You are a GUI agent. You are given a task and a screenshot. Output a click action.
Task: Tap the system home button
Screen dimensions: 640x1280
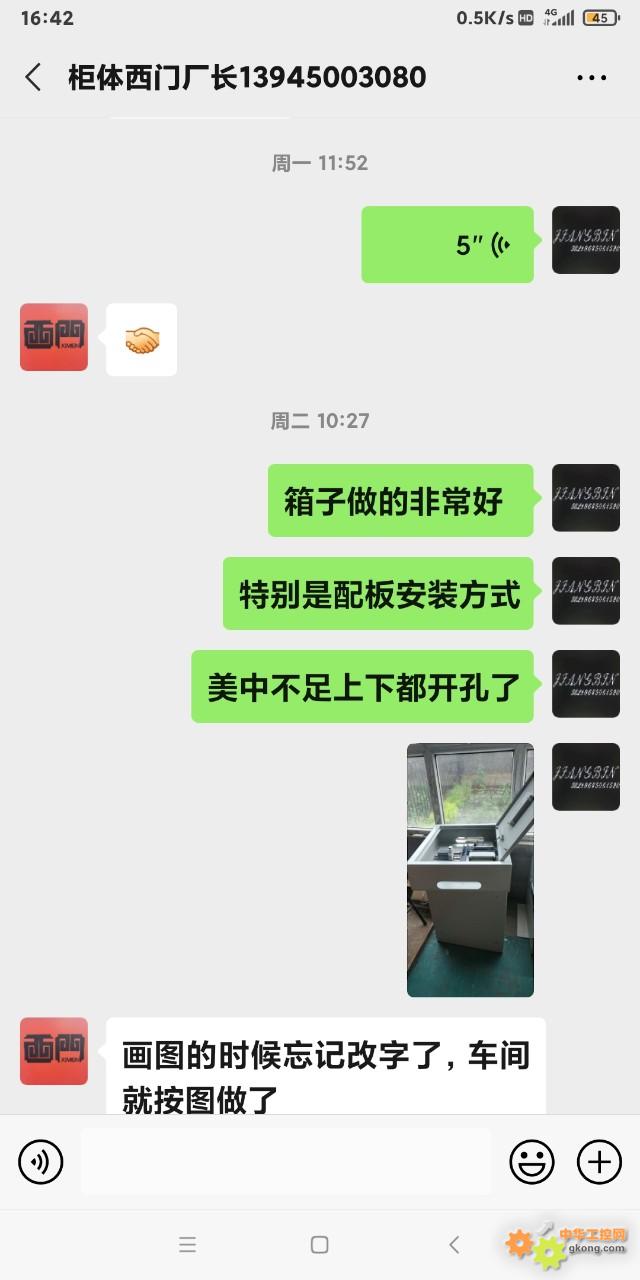(320, 1244)
